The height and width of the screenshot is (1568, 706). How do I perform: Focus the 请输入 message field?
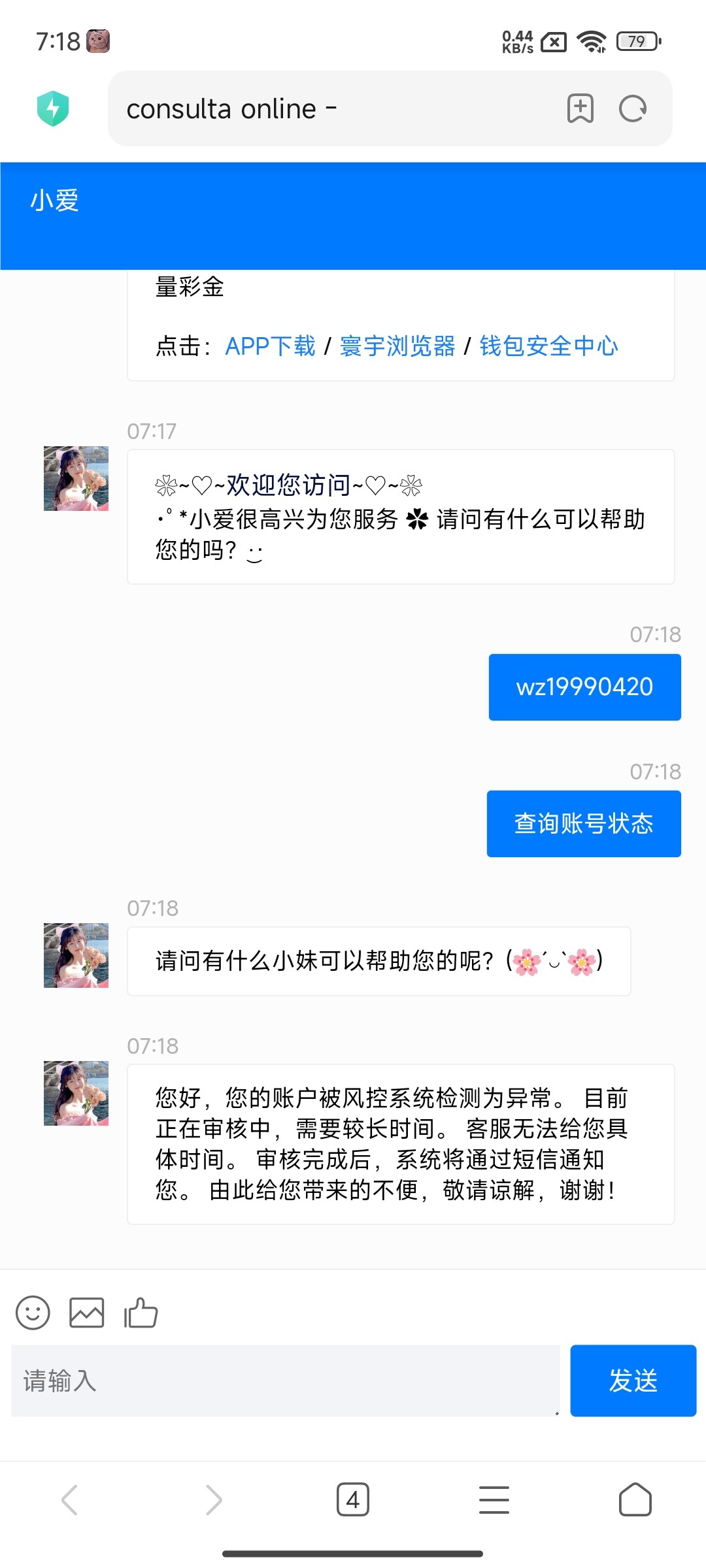[x=285, y=1380]
